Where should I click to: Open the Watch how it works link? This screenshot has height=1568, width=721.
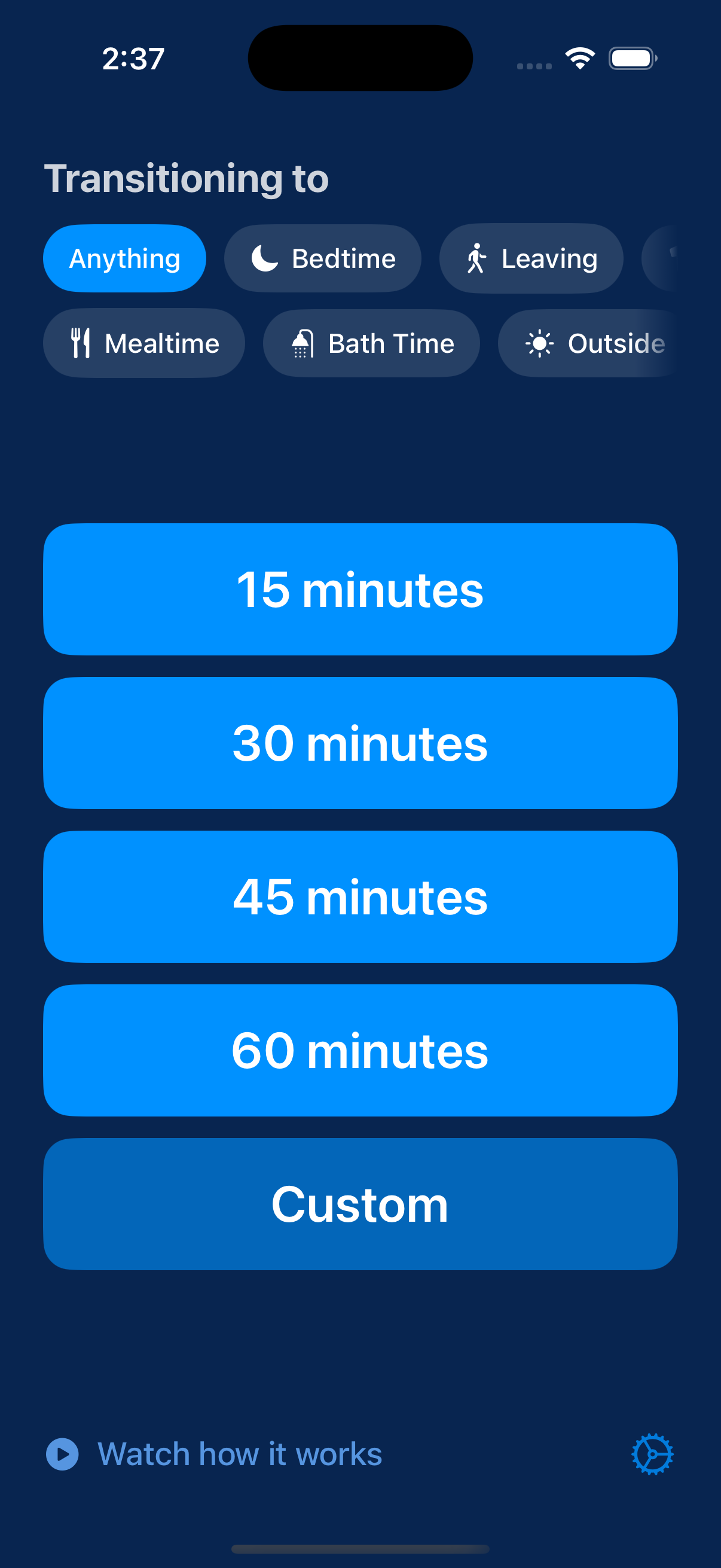click(x=240, y=1454)
